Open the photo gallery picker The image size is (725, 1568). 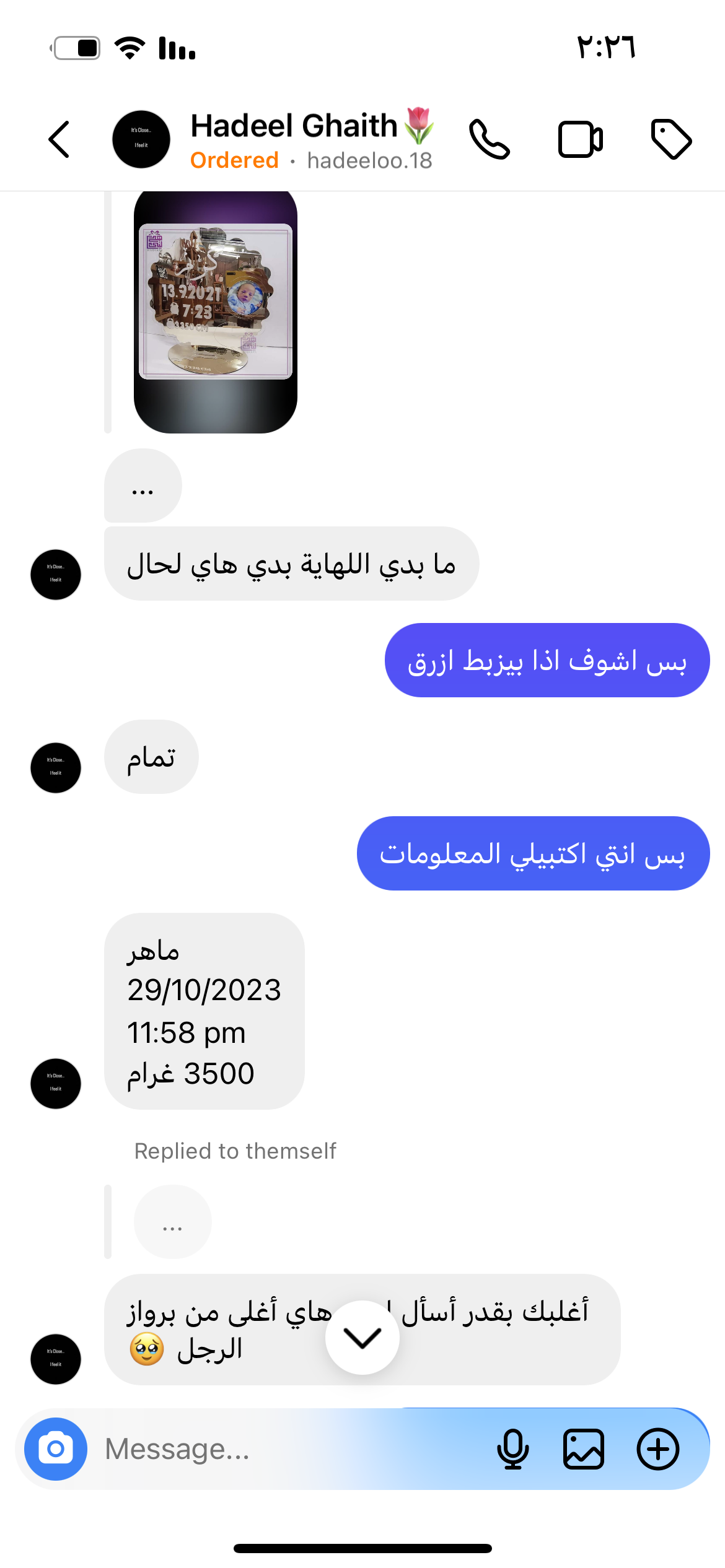click(x=583, y=1448)
